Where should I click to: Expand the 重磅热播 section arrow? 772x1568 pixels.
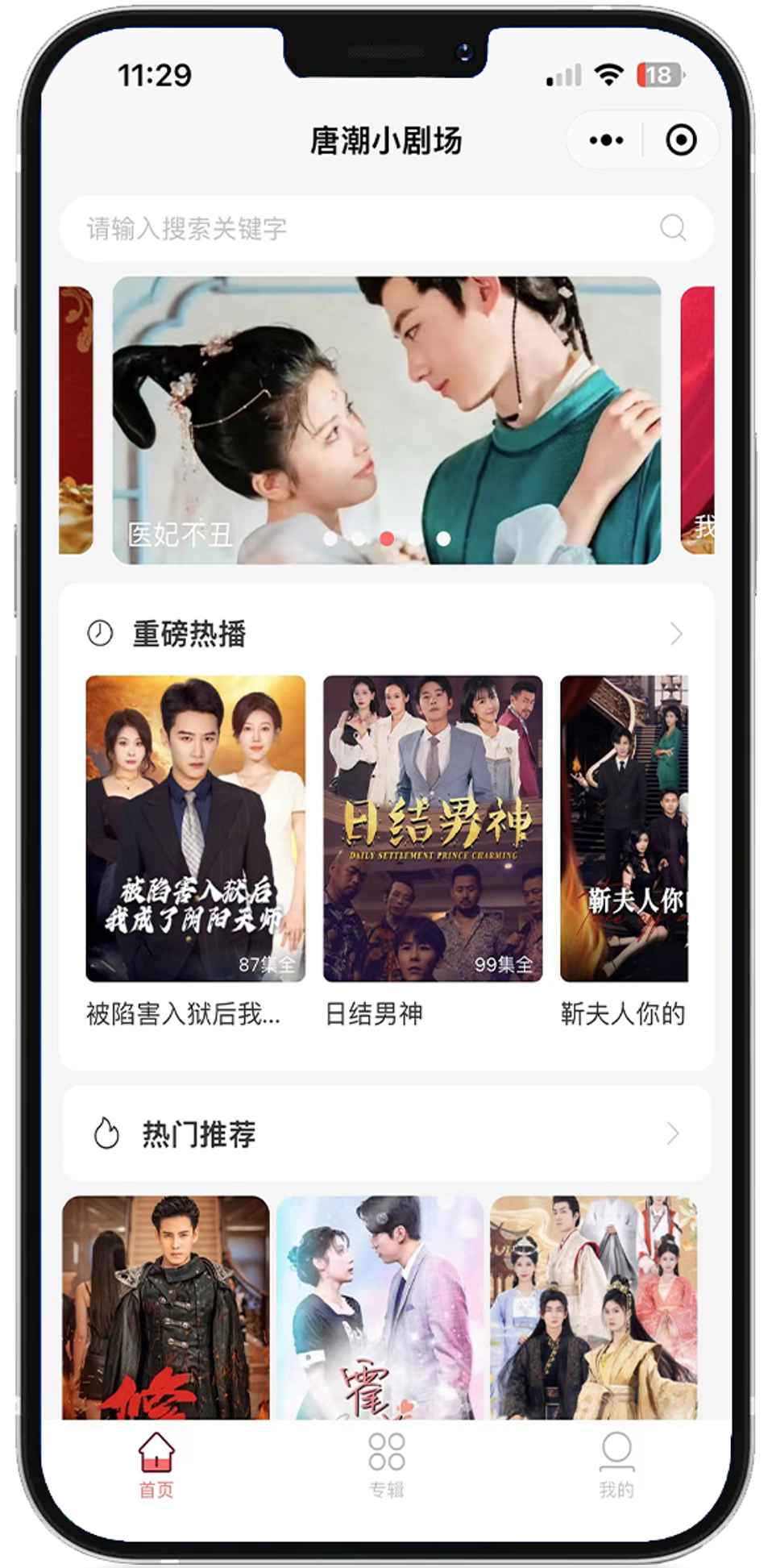(676, 634)
